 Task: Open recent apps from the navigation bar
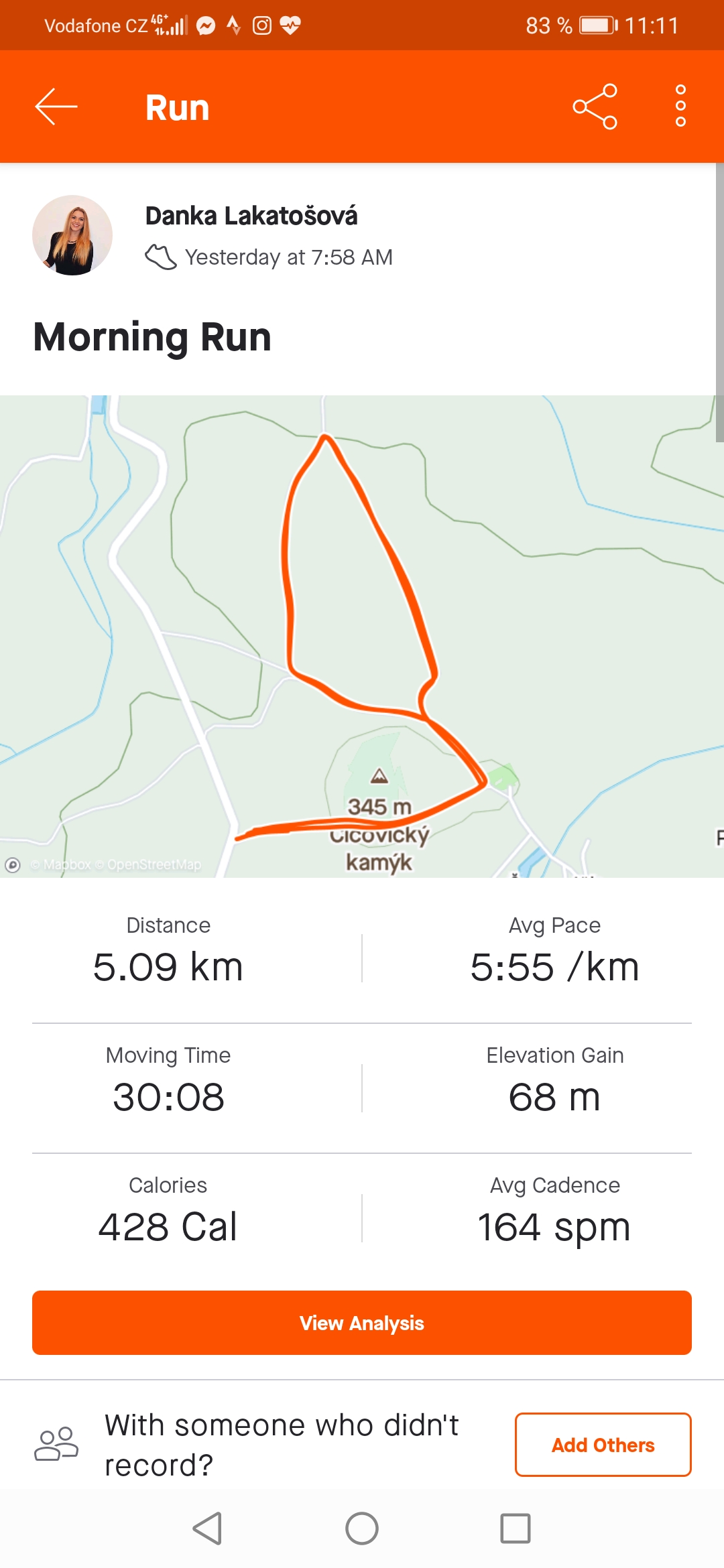(516, 1528)
